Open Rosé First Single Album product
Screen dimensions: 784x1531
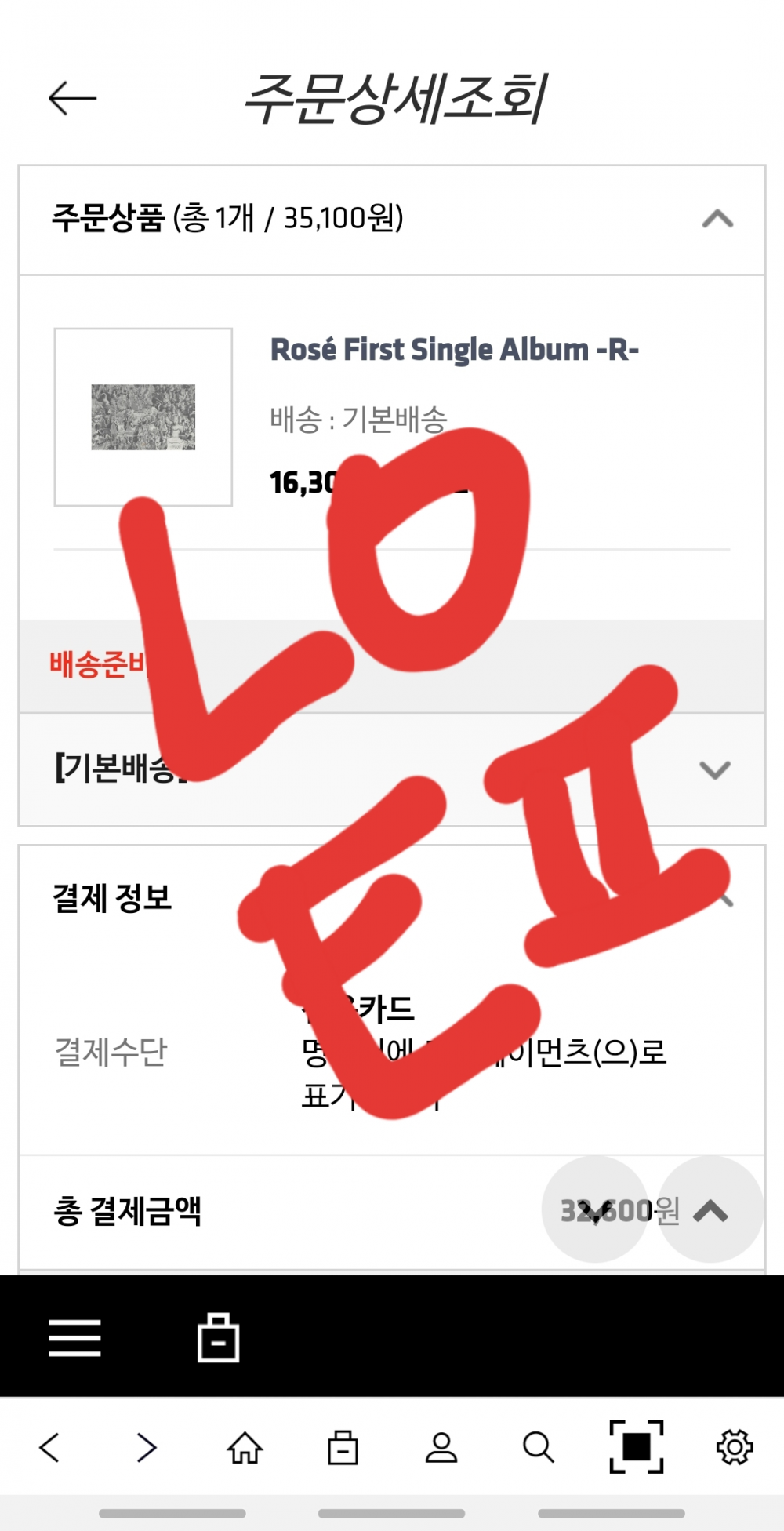pos(454,350)
